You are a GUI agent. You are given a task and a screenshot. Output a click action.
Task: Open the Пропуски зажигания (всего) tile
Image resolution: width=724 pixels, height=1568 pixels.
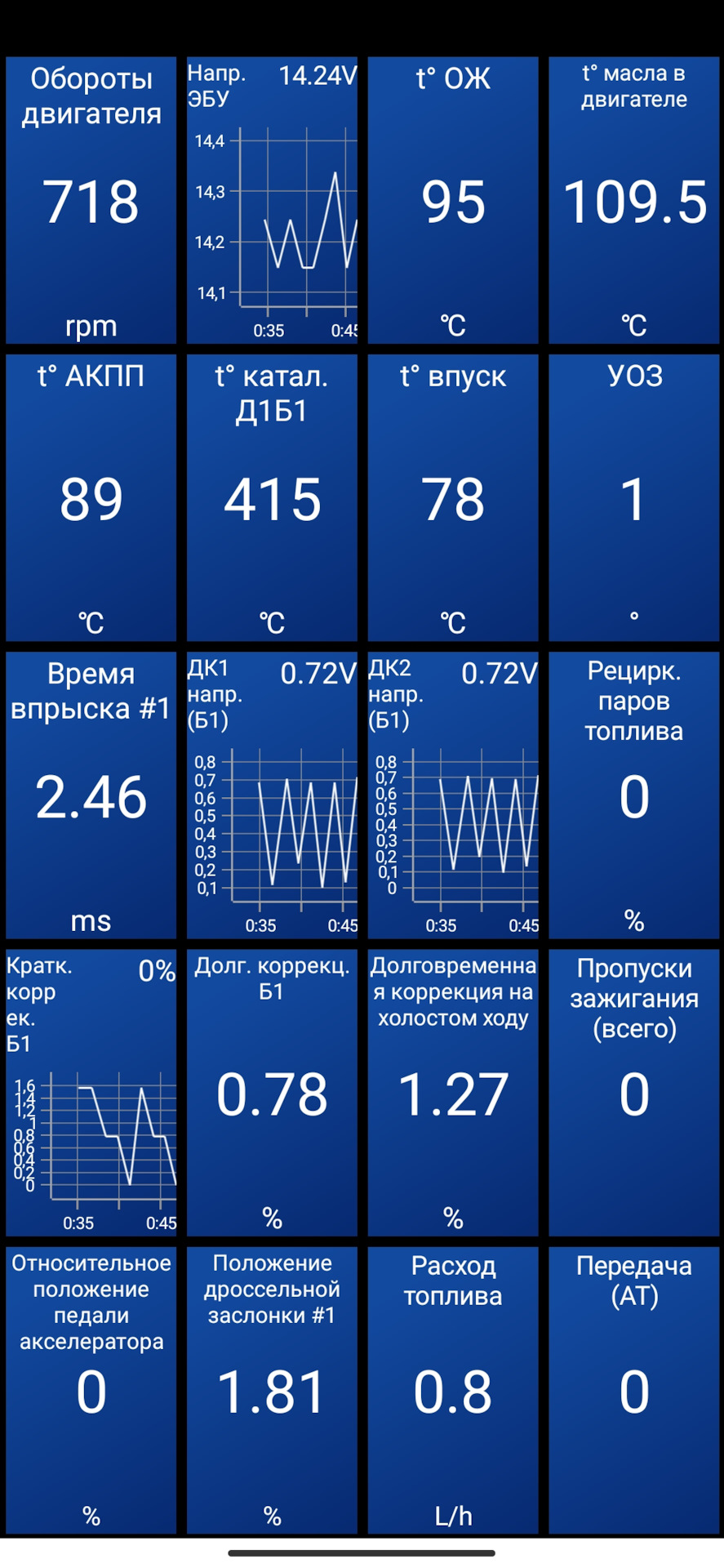coord(634,1092)
